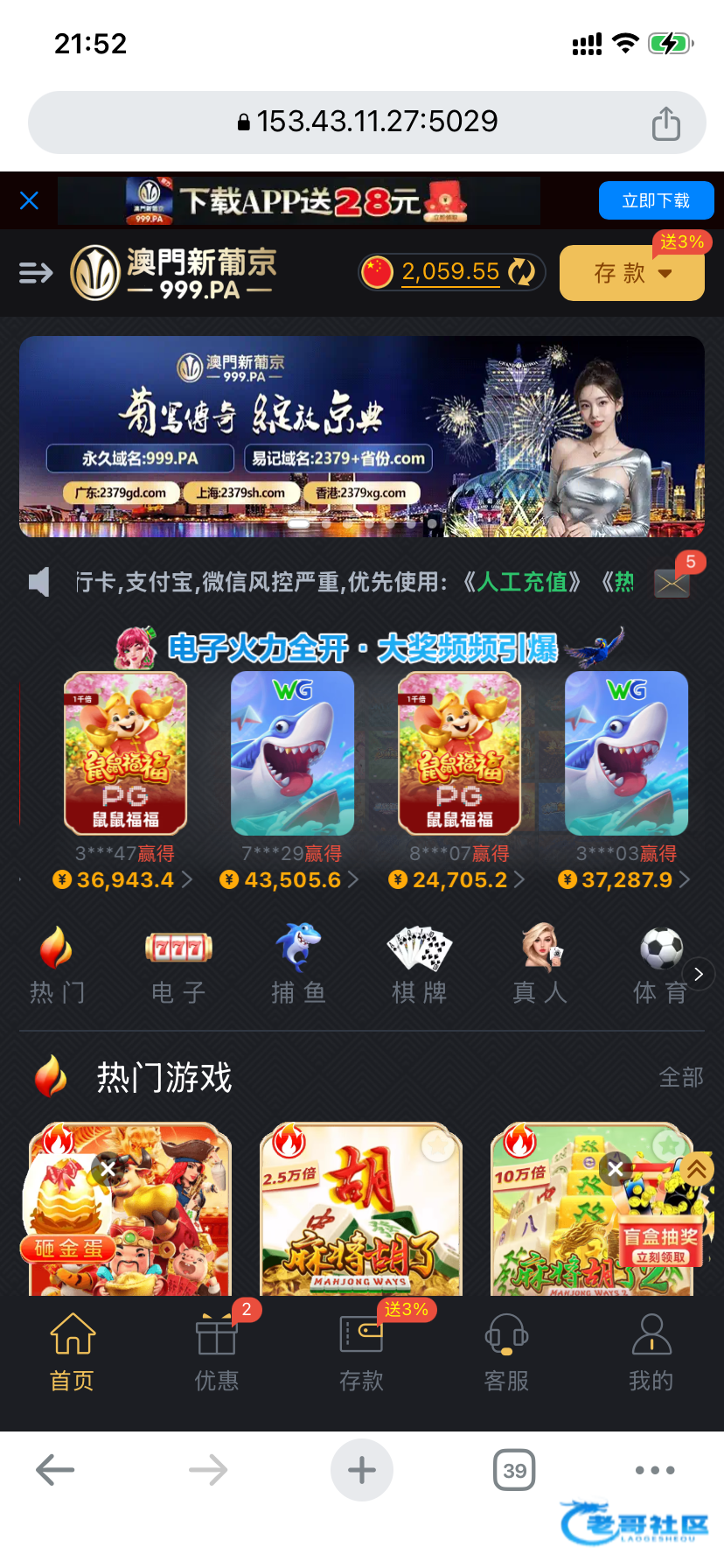
Task: Open the 存款 deposit dropdown
Action: [631, 274]
